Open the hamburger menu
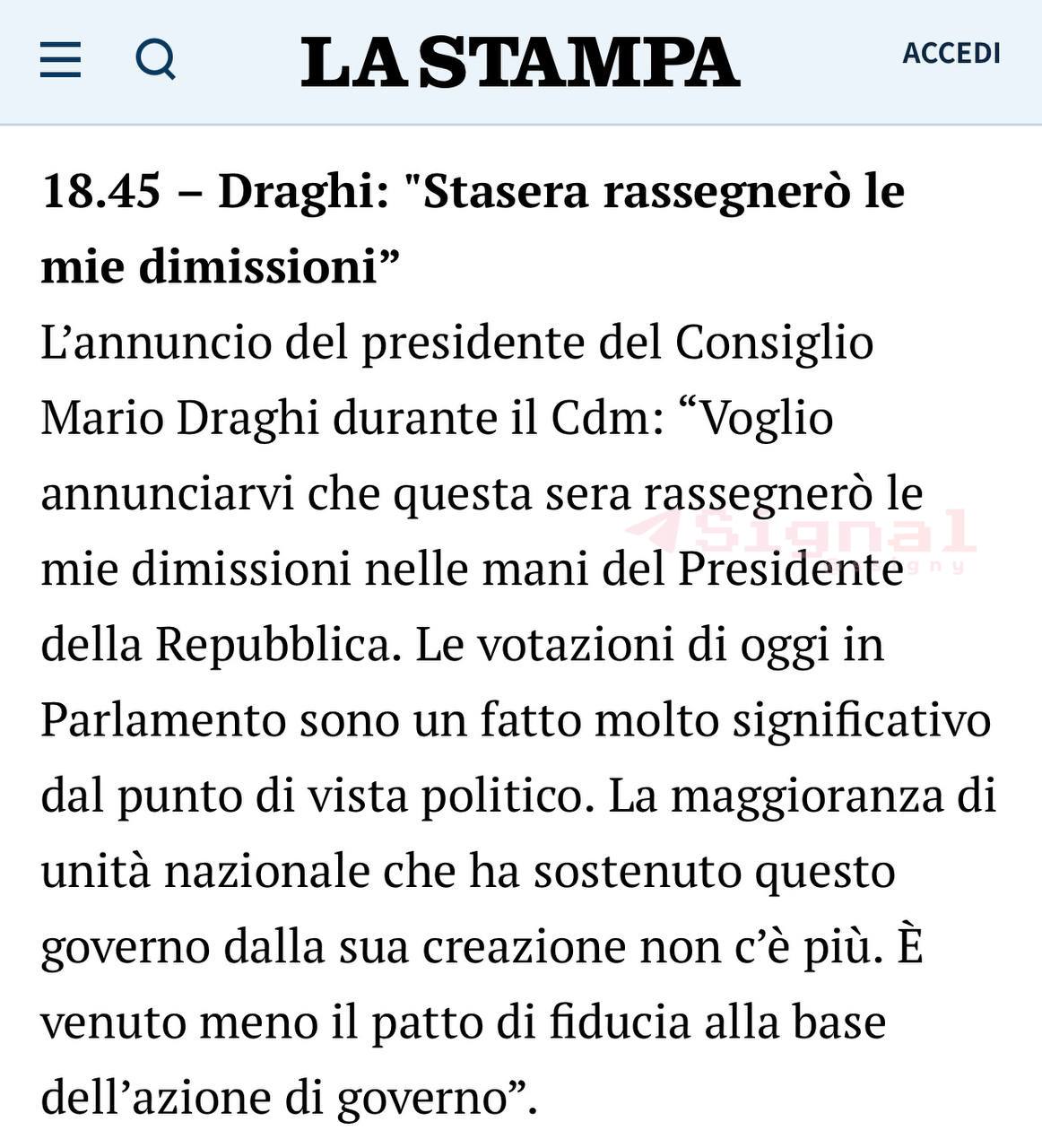Image resolution: width=1042 pixels, height=1148 pixels. pyautogui.click(x=61, y=60)
